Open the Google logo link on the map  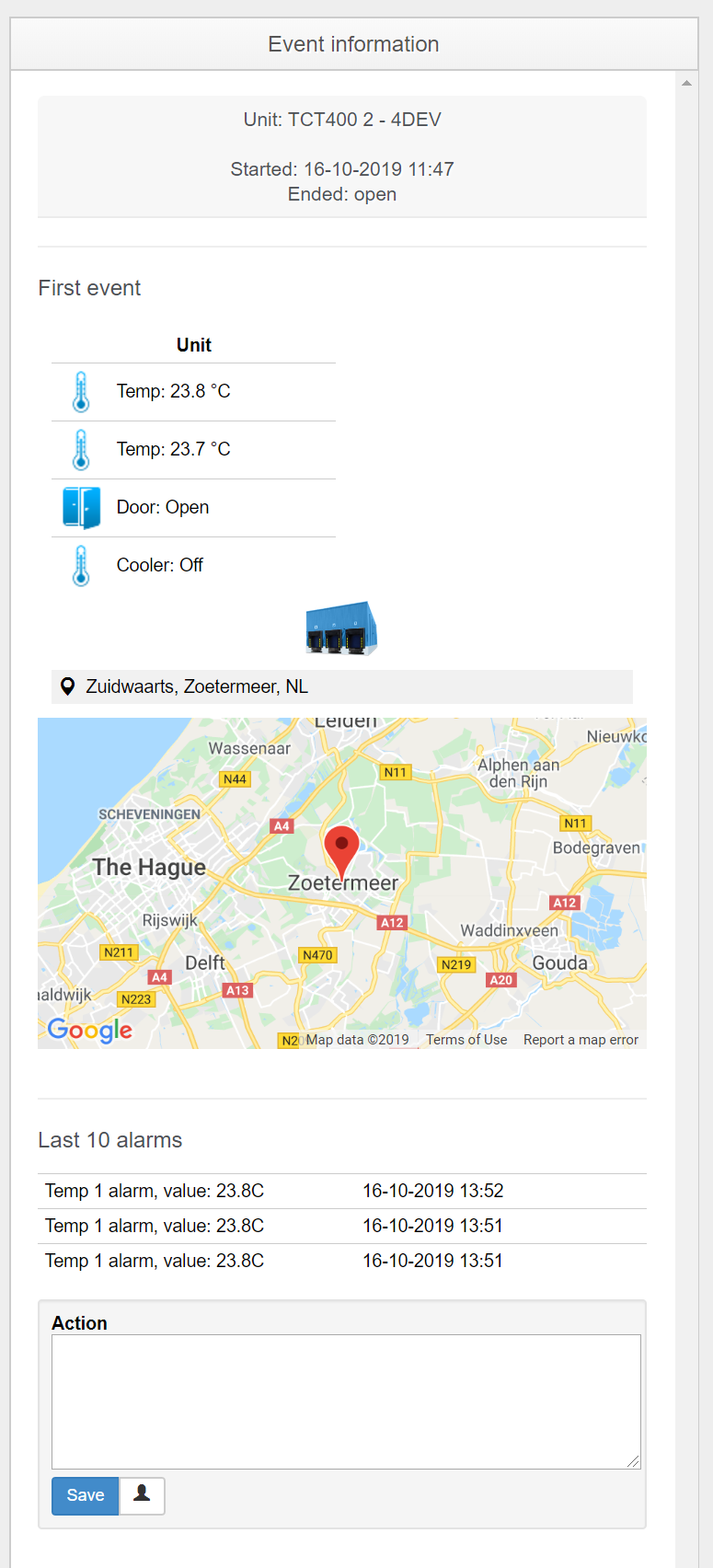[90, 1030]
